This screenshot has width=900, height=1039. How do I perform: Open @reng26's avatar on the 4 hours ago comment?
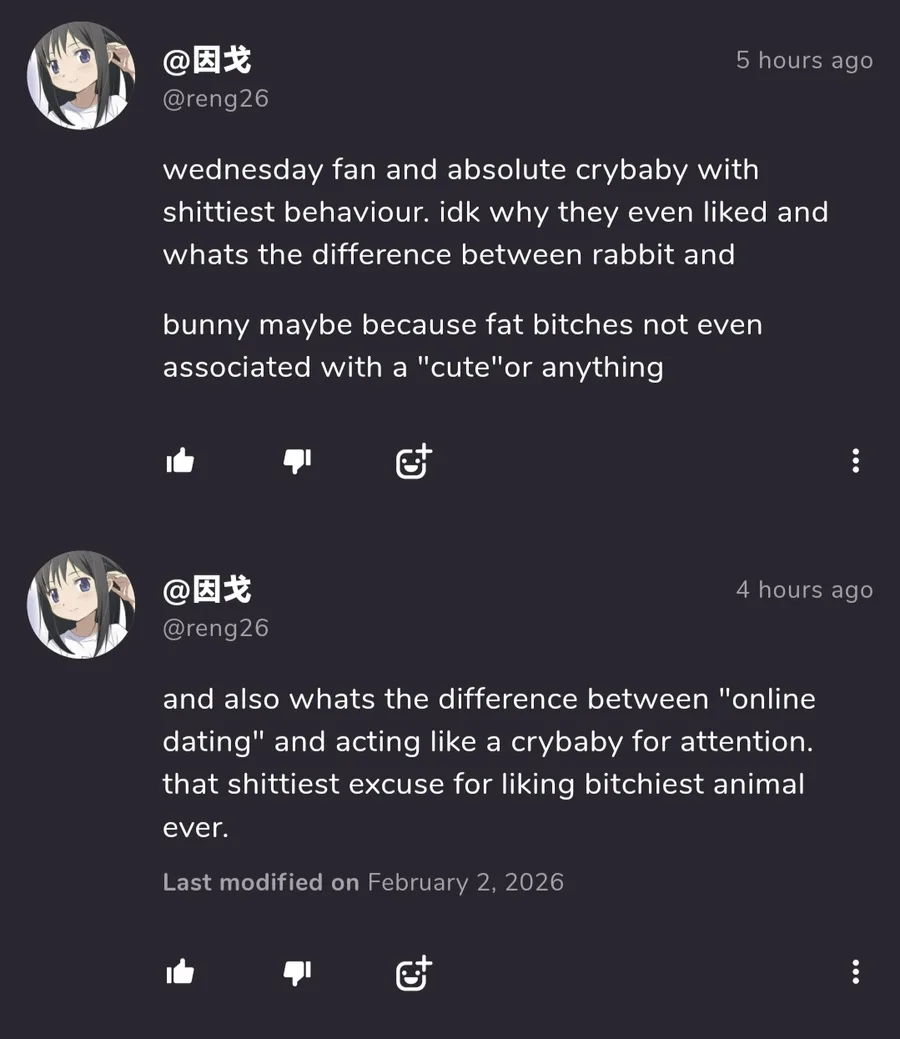pos(81,604)
